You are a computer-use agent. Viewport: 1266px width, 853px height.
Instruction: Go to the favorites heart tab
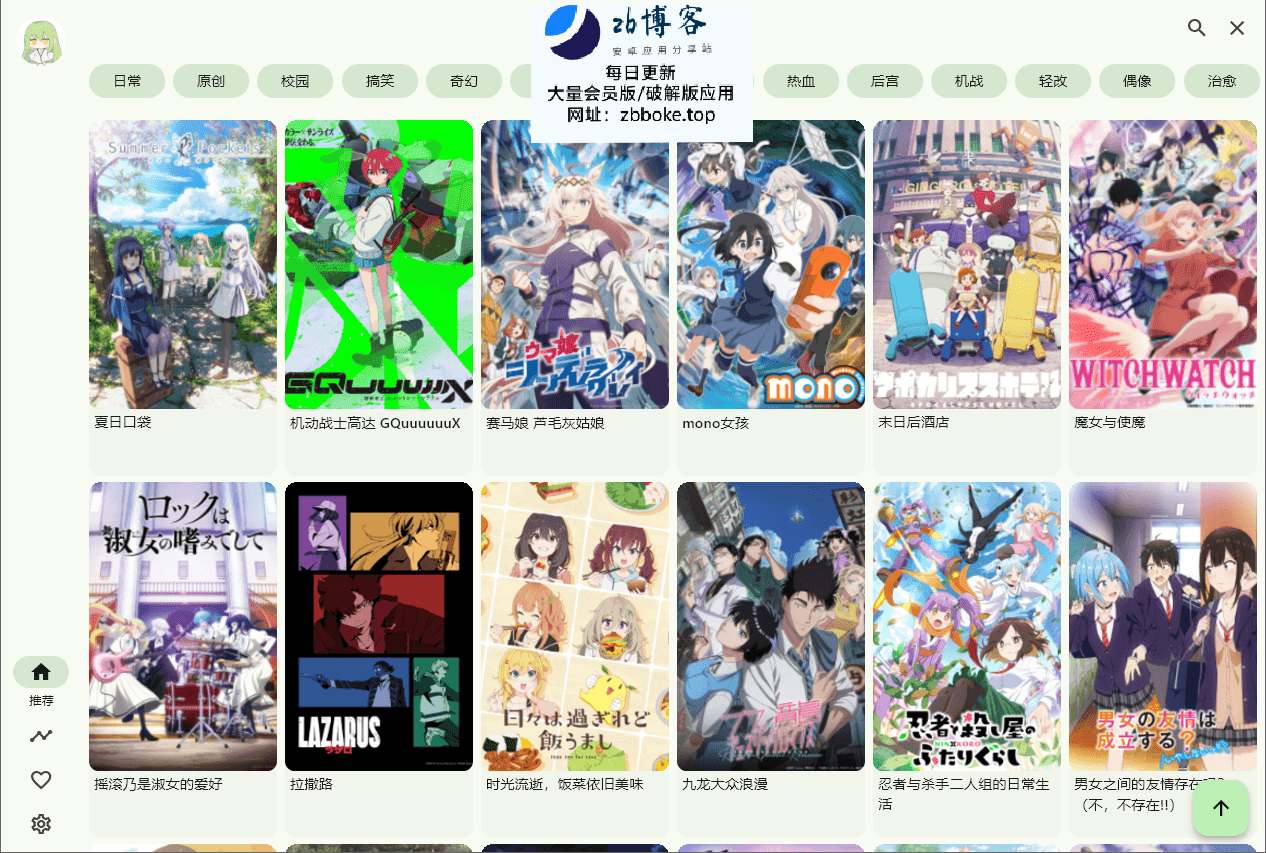click(x=41, y=780)
